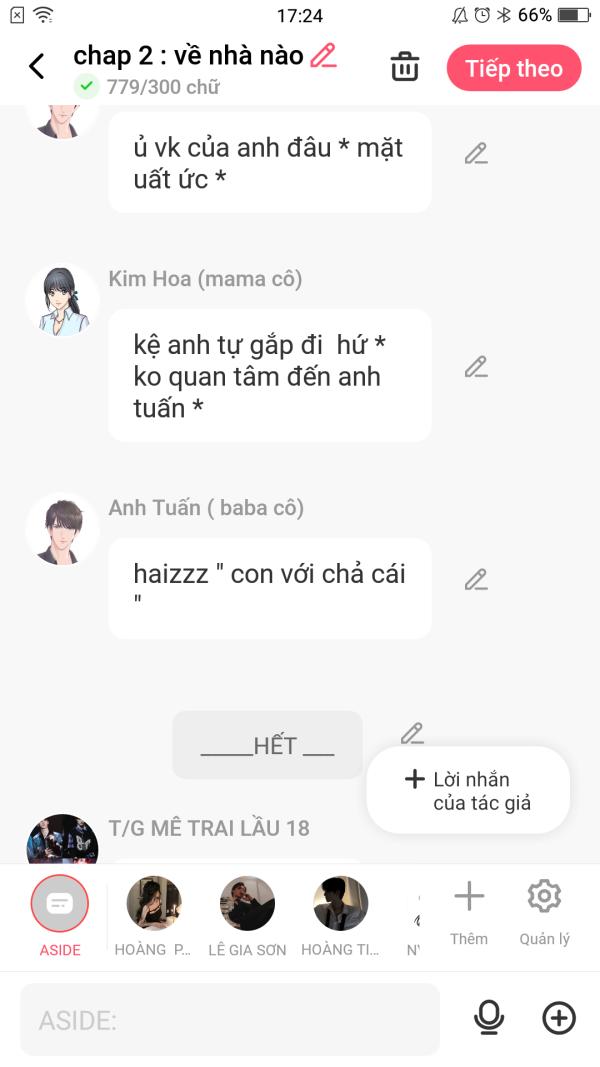This screenshot has width=600, height=1067.
Task: Add Lời nhắn của tác giả
Action: coord(468,790)
